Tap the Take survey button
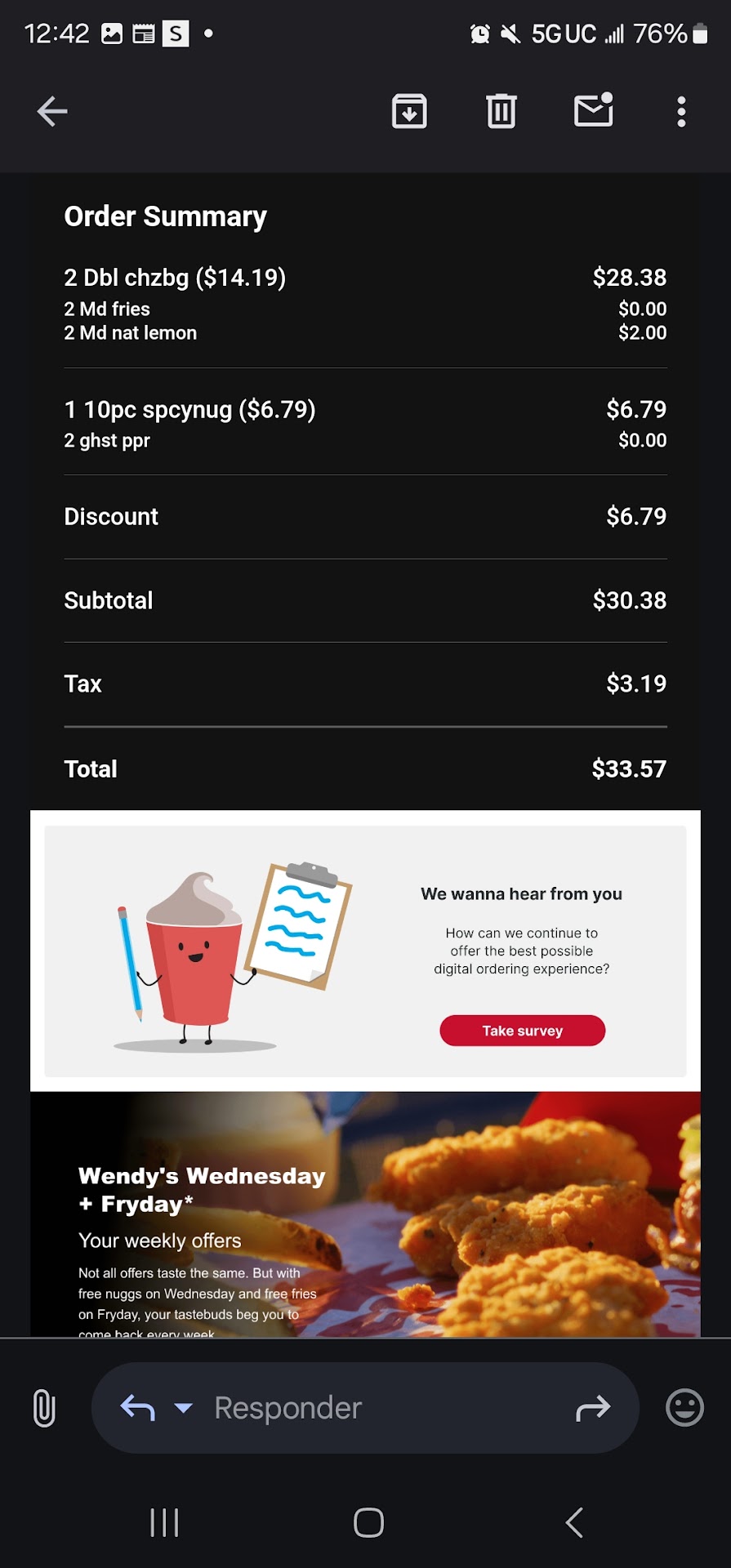This screenshot has height=1568, width=731. pyautogui.click(x=522, y=1031)
